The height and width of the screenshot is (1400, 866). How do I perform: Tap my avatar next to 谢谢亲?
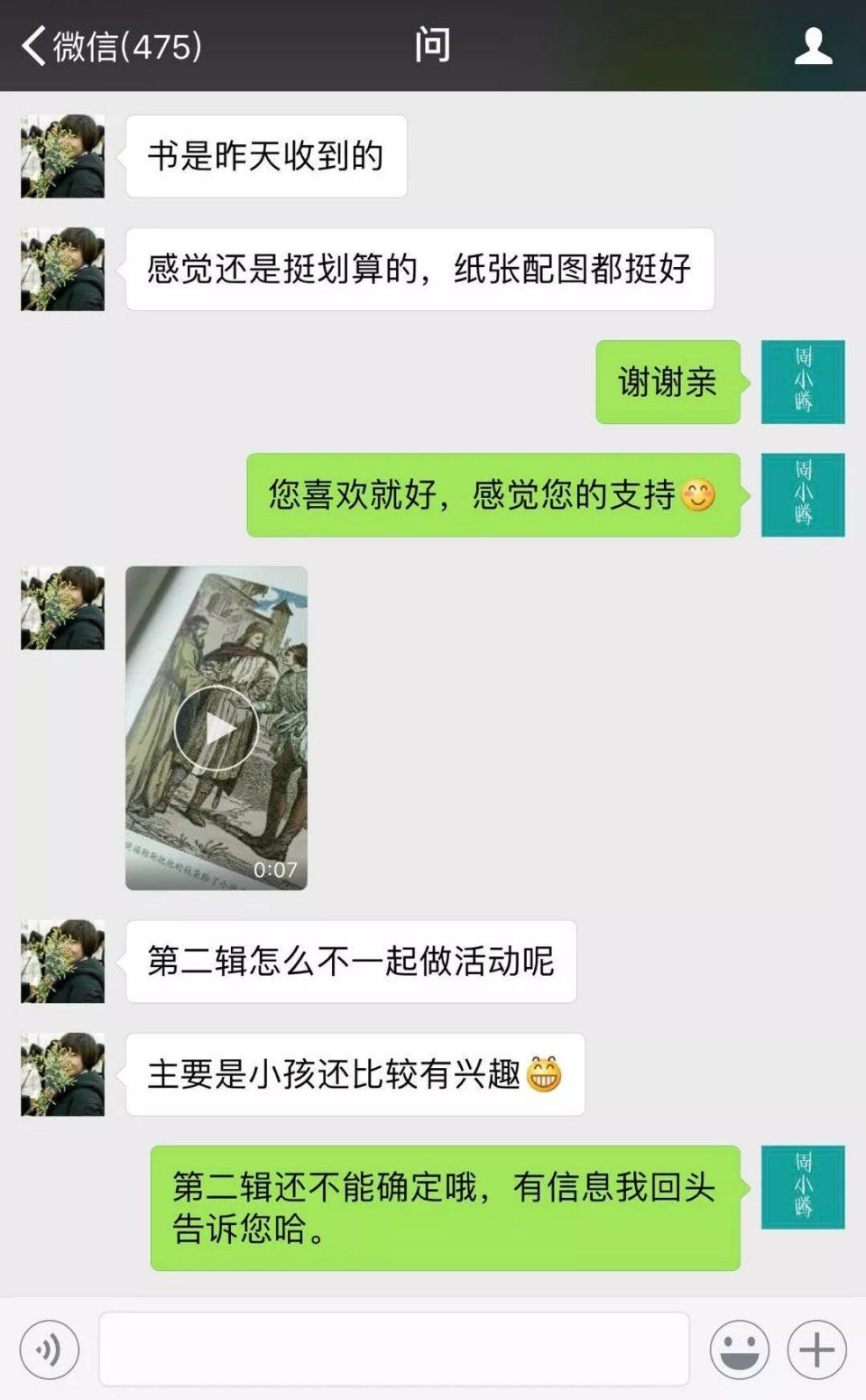[x=803, y=382]
